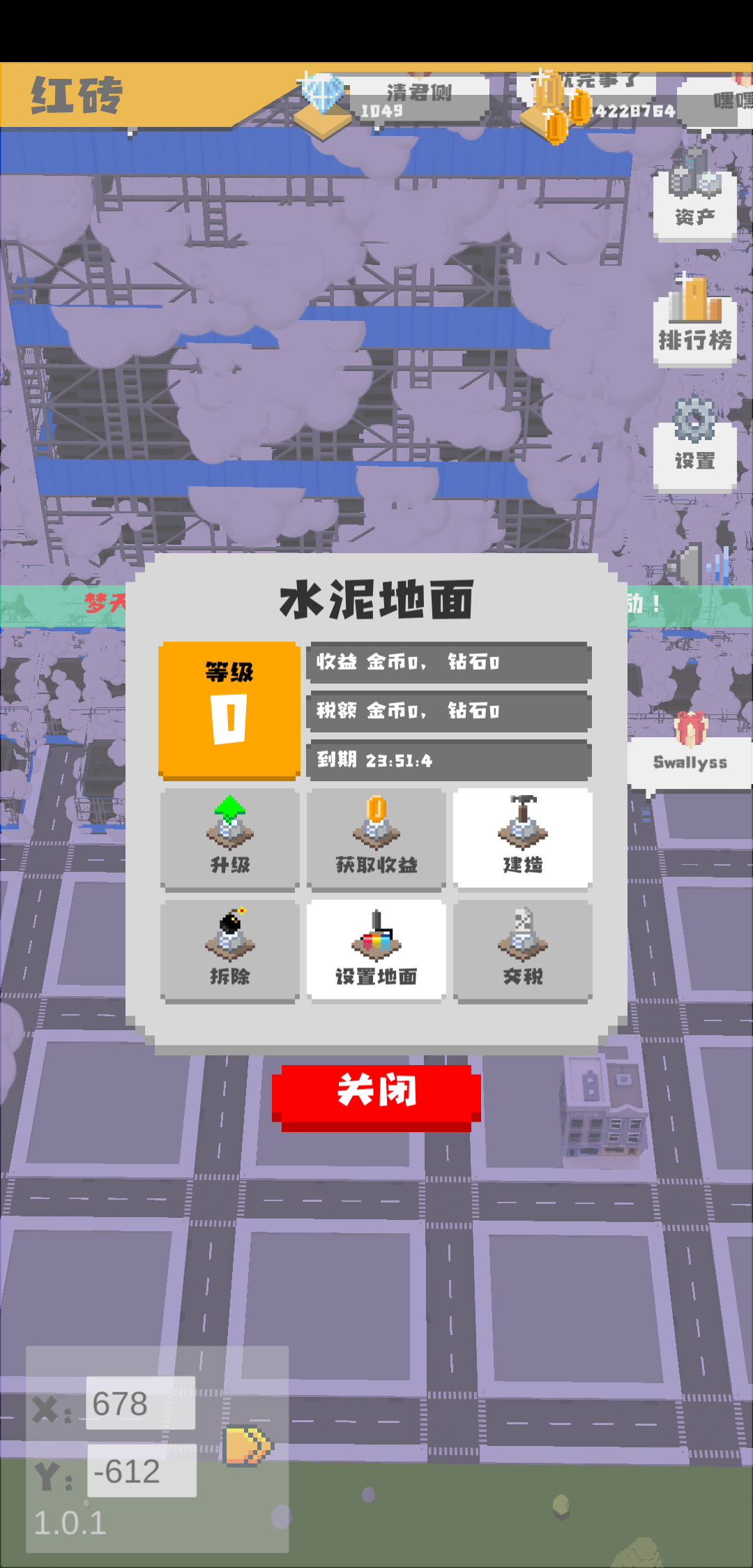This screenshot has width=753, height=1568.
Task: Open 设置地面 ground settings
Action: click(376, 950)
